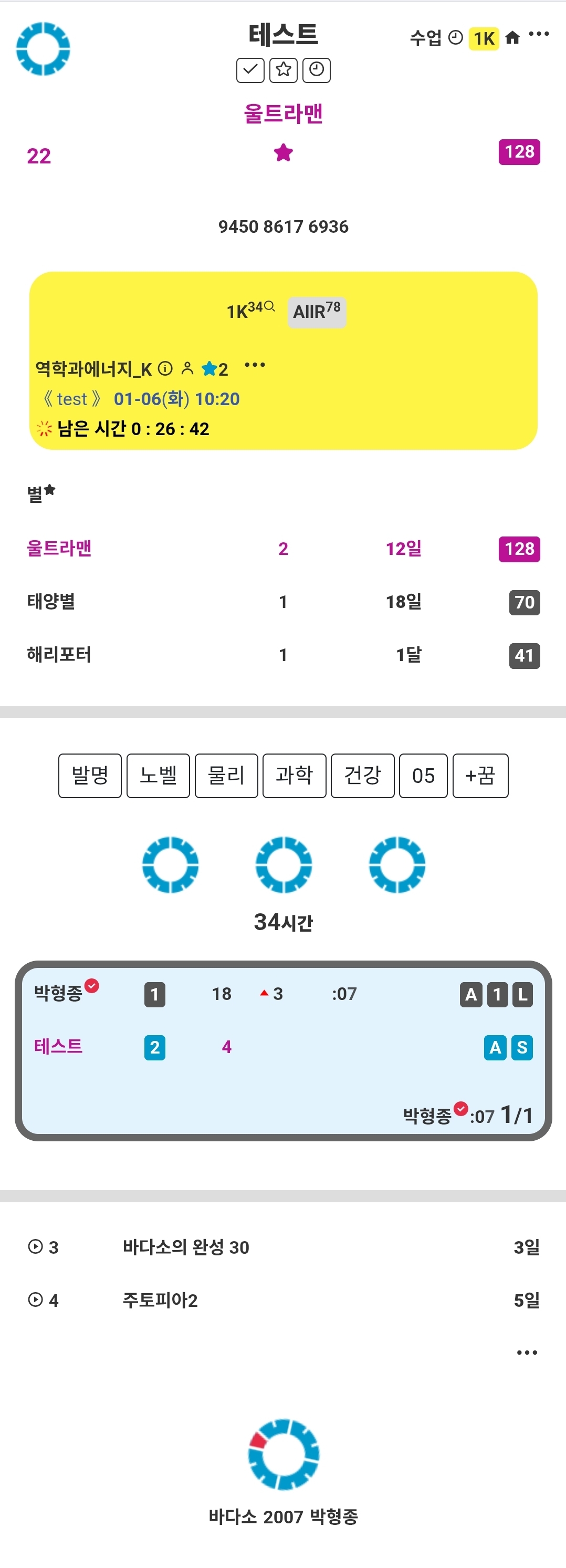Open the home icon in the header
566x1568 pixels.
click(x=512, y=38)
